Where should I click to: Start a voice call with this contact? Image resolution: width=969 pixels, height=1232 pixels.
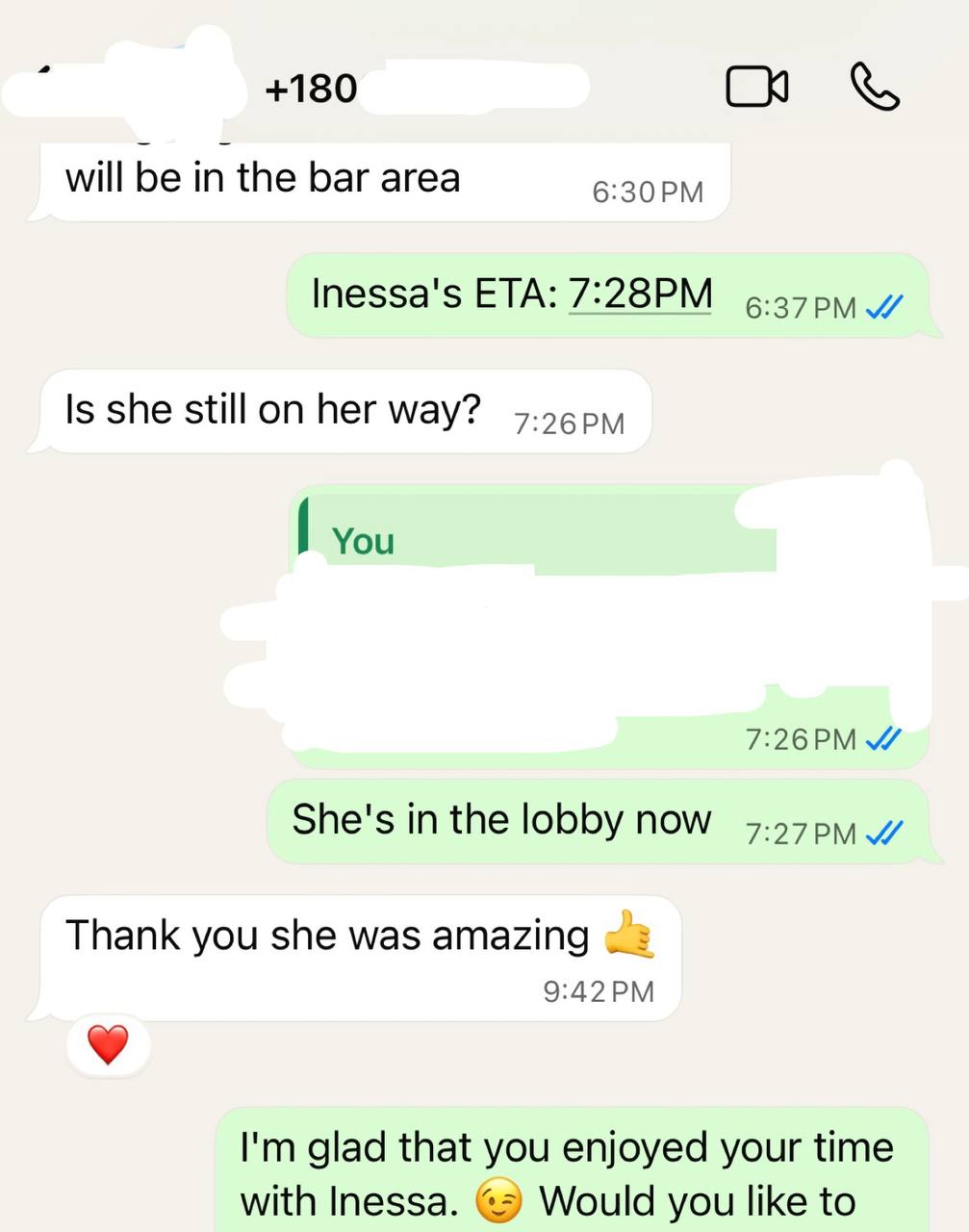[x=875, y=87]
